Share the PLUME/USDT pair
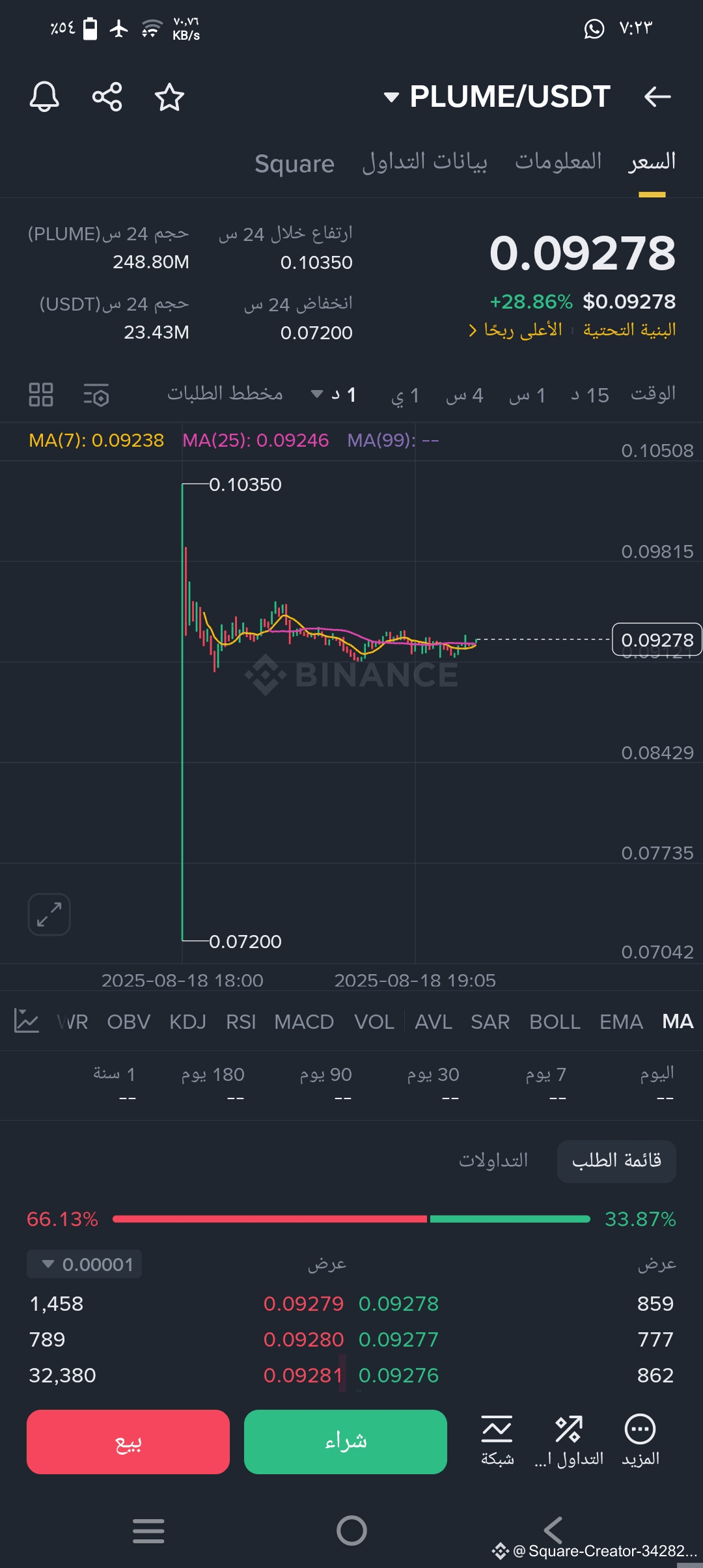703x1568 pixels. pos(107,97)
